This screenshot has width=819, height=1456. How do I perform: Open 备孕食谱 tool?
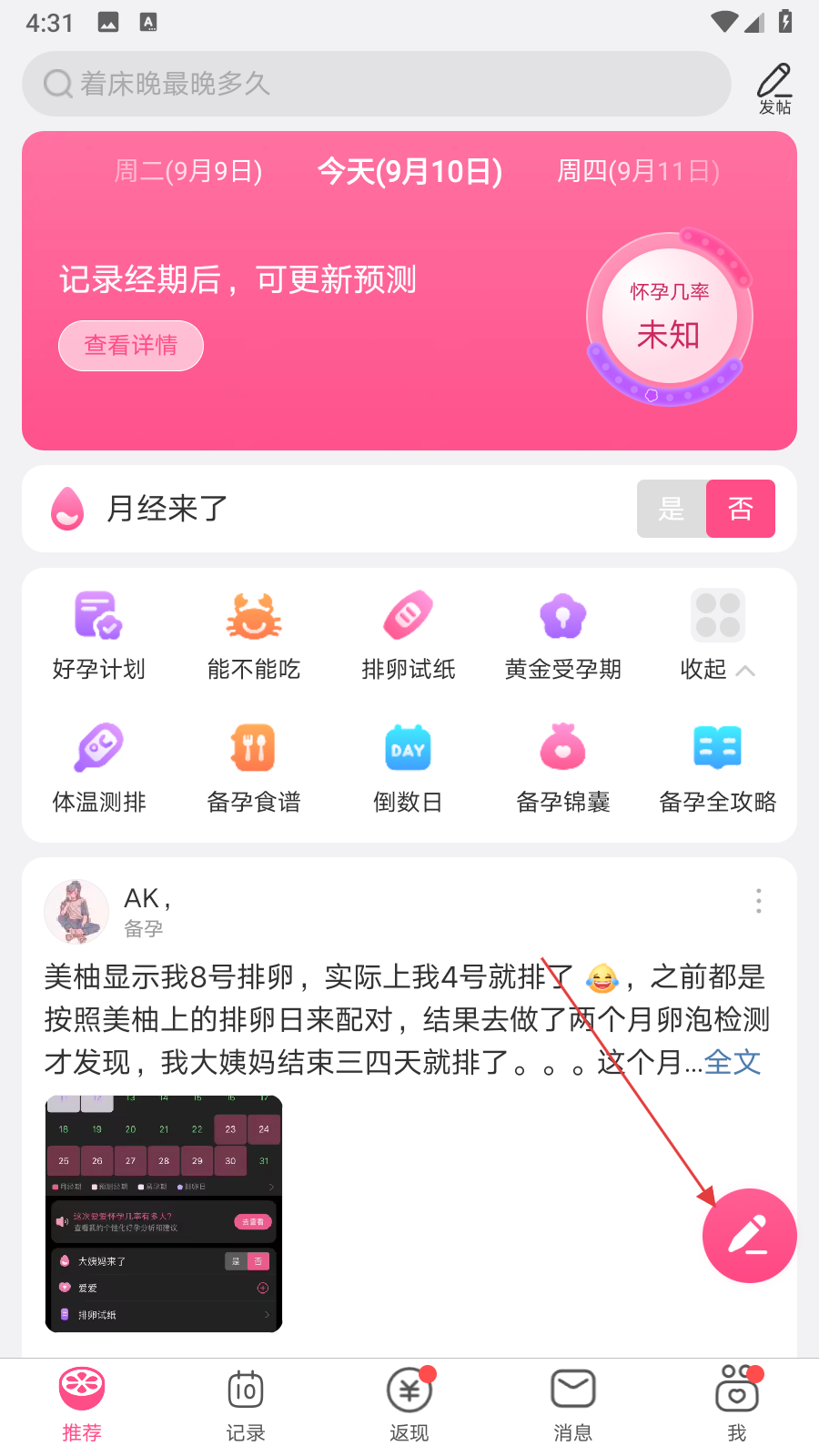(254, 768)
